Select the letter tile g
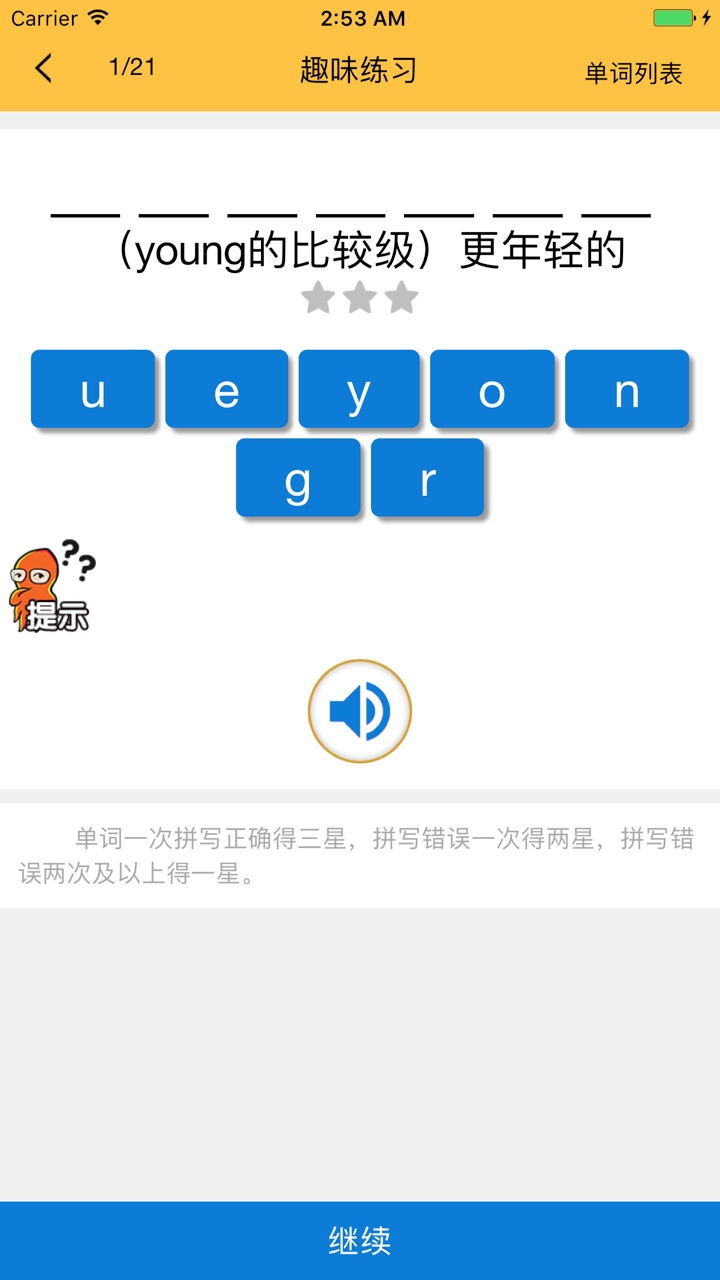The height and width of the screenshot is (1280, 720). pyautogui.click(x=298, y=478)
